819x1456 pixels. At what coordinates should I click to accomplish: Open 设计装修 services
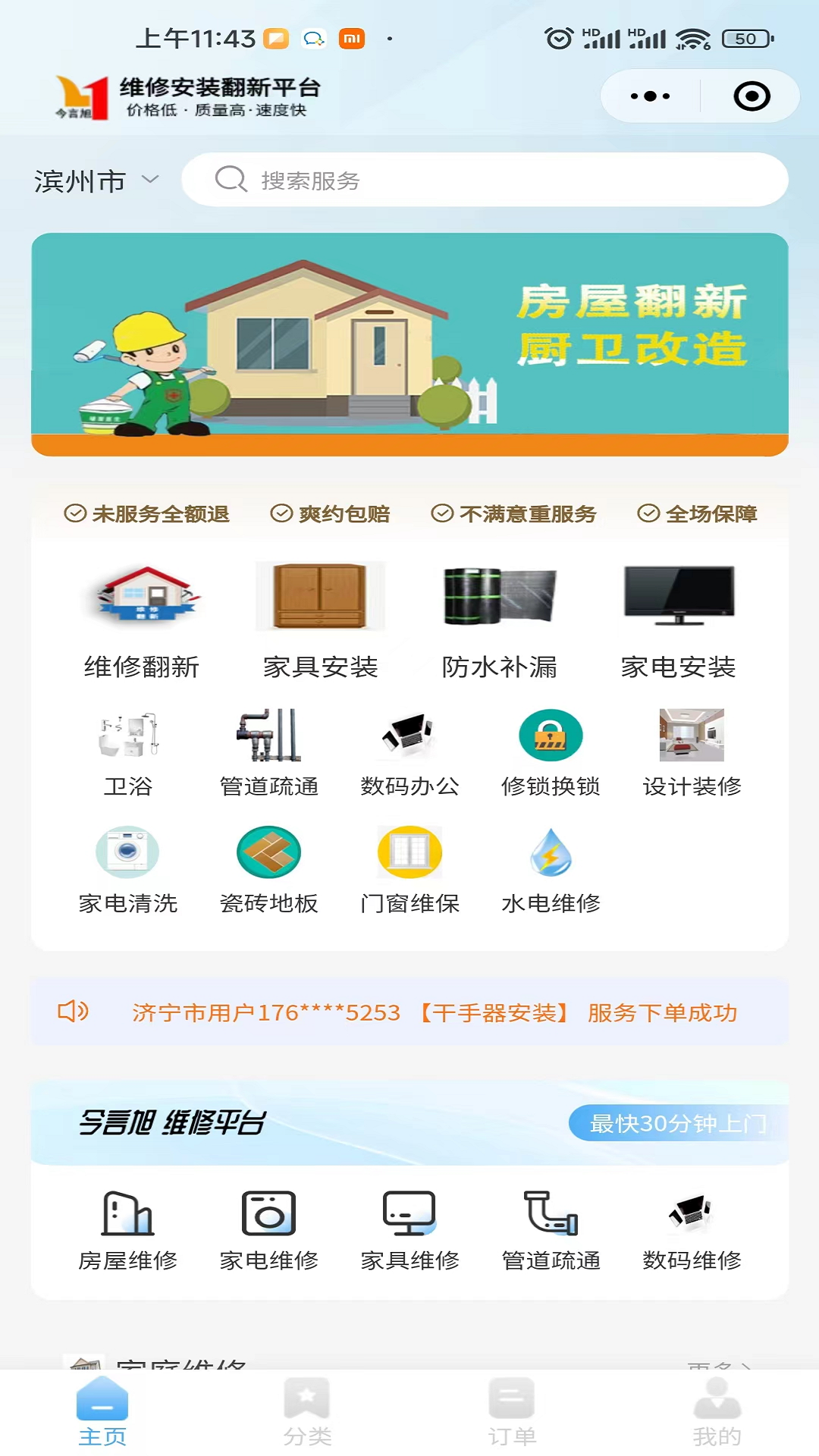coord(692,752)
